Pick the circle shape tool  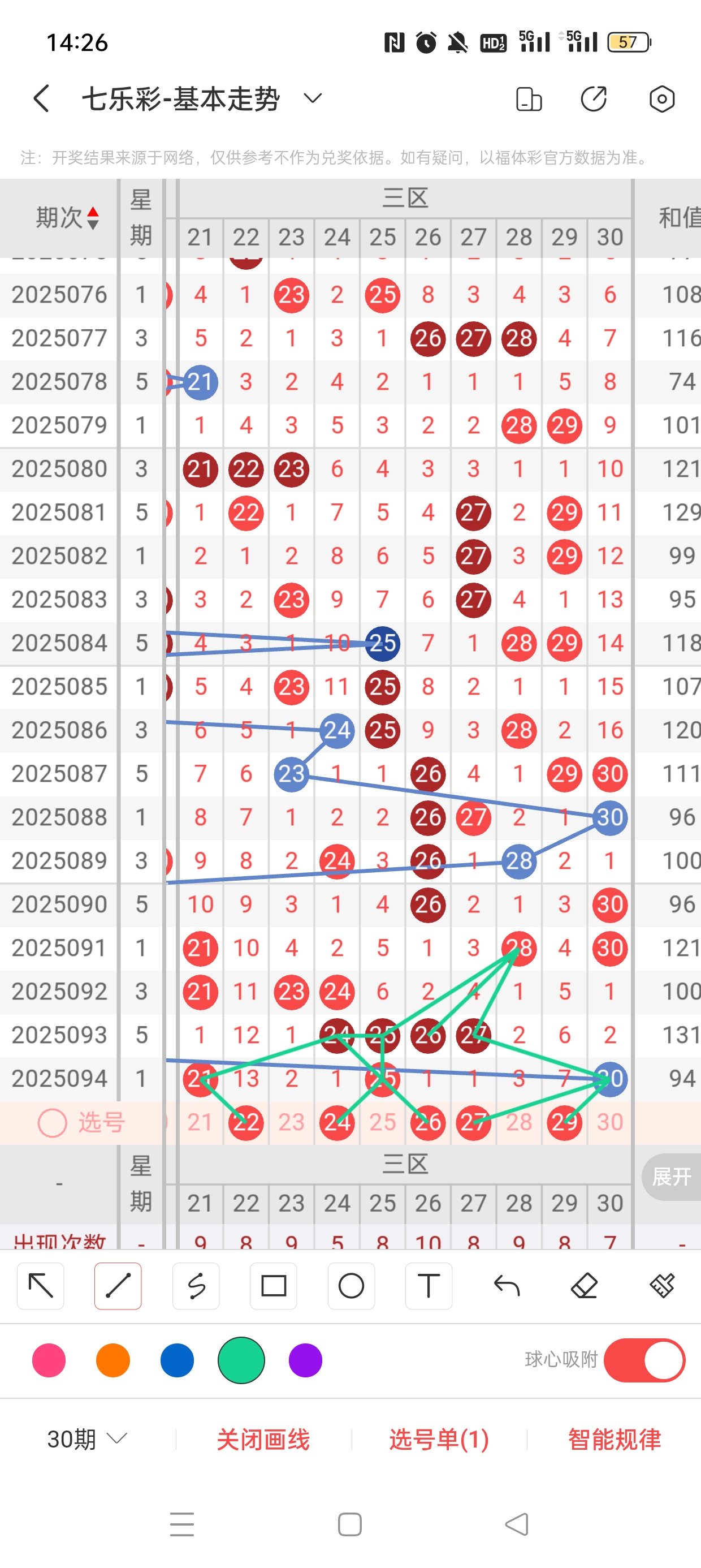(x=351, y=1286)
